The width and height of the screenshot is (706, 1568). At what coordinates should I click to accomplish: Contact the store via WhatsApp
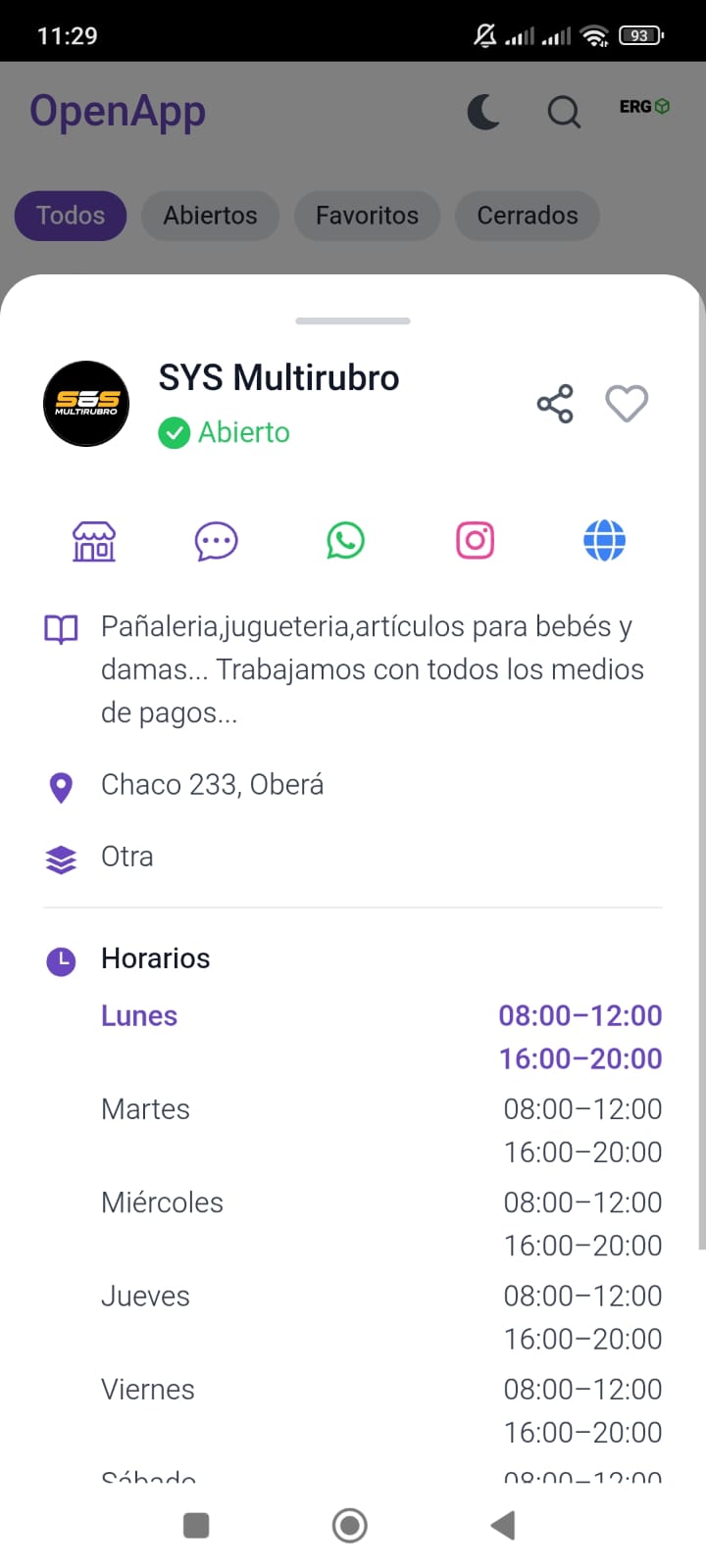pyautogui.click(x=345, y=541)
